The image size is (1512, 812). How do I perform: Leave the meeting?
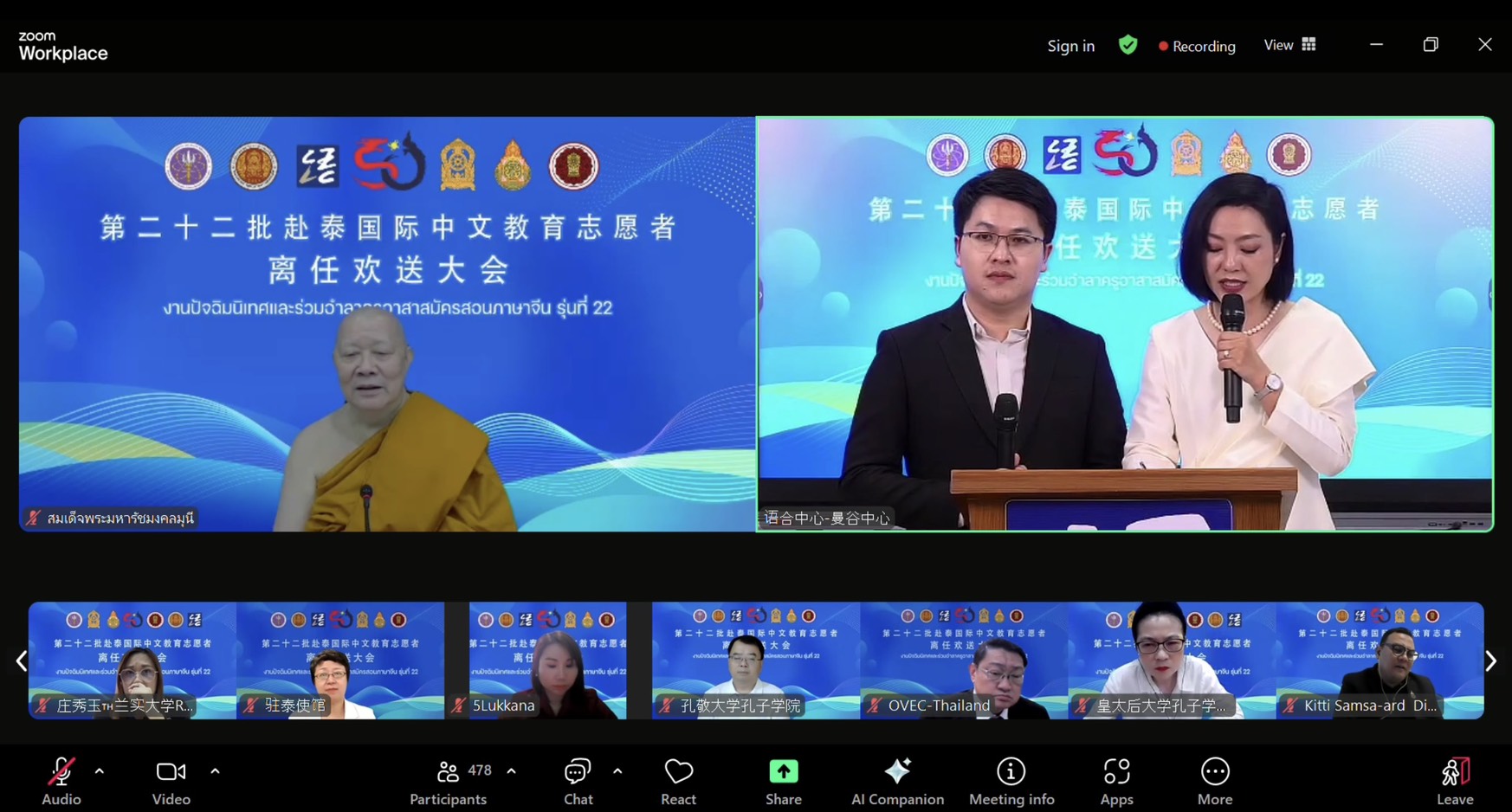[x=1455, y=779]
